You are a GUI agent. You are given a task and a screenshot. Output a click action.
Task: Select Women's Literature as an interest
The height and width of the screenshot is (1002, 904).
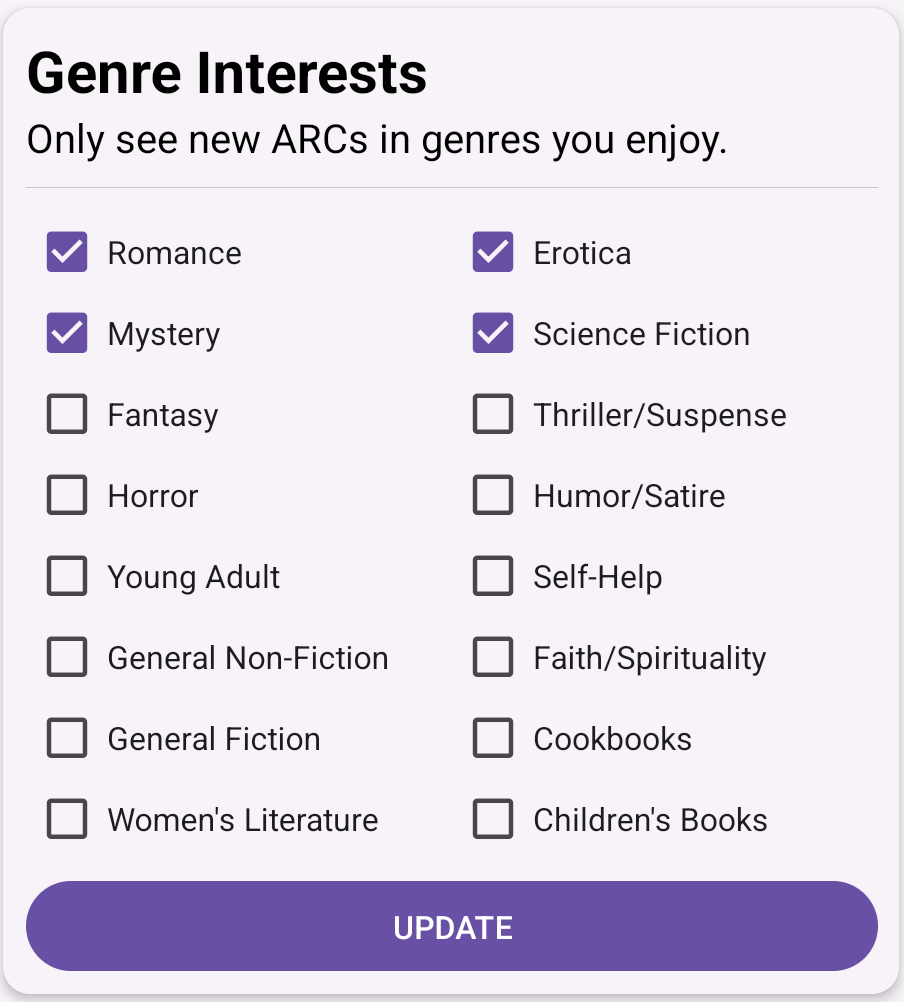click(66, 819)
